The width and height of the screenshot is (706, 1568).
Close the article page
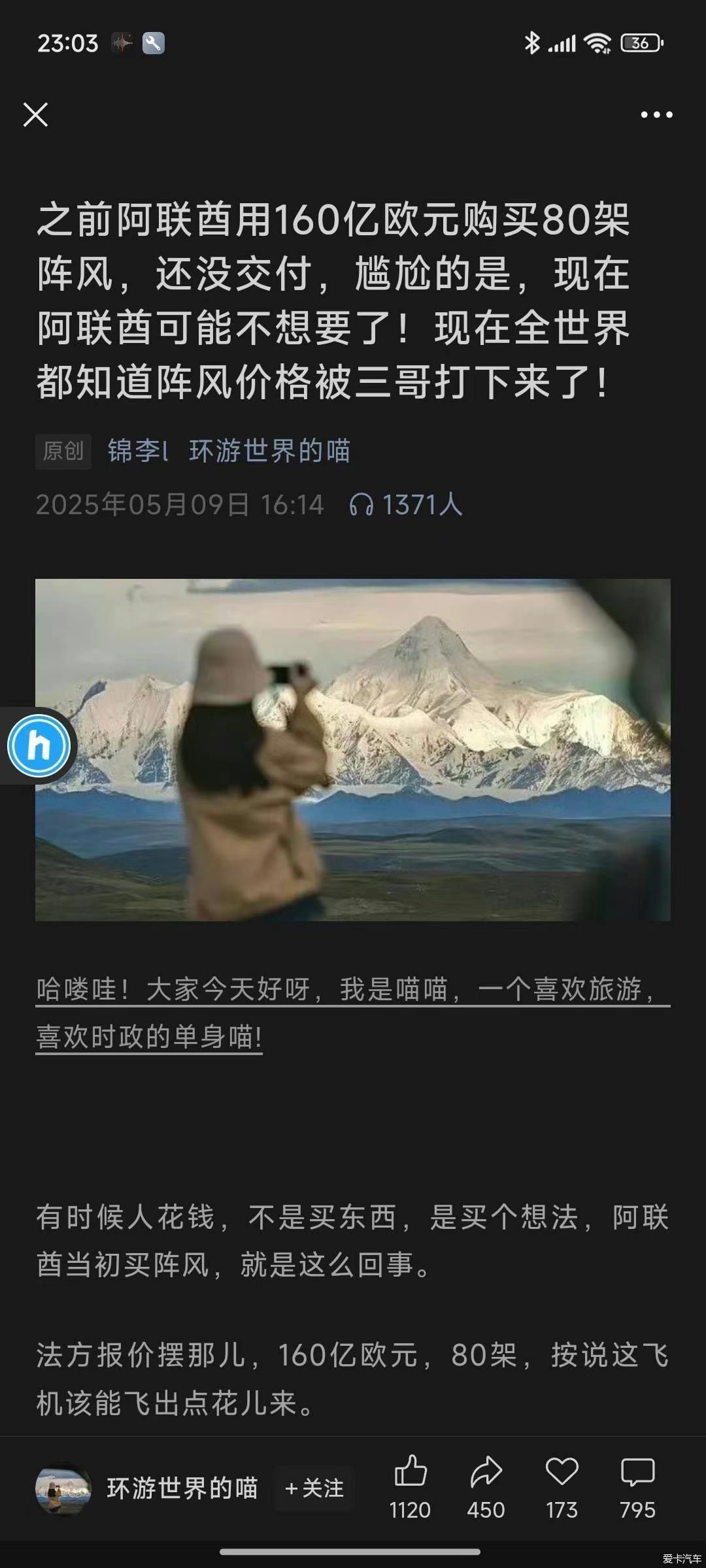click(x=35, y=114)
